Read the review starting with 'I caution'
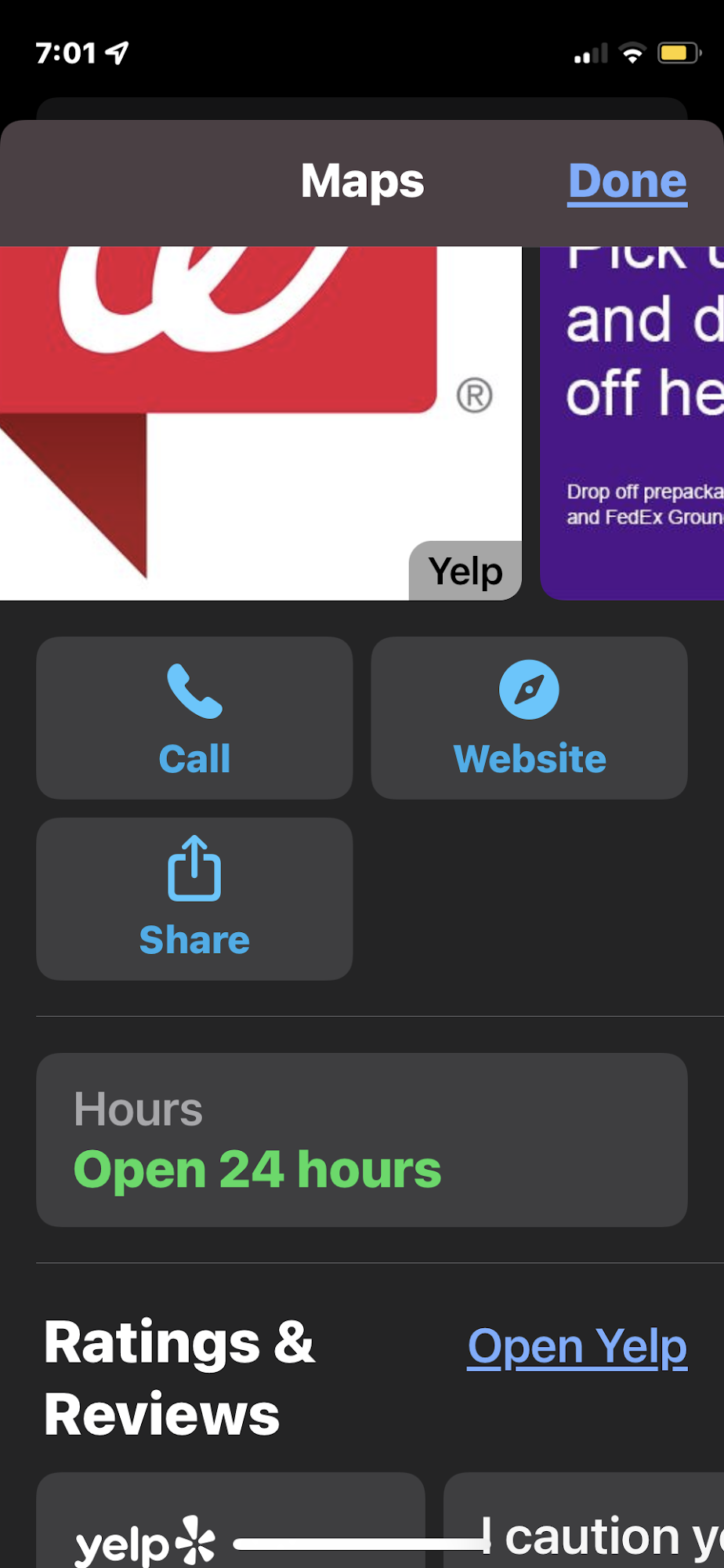This screenshot has width=724, height=1568. (x=595, y=1521)
